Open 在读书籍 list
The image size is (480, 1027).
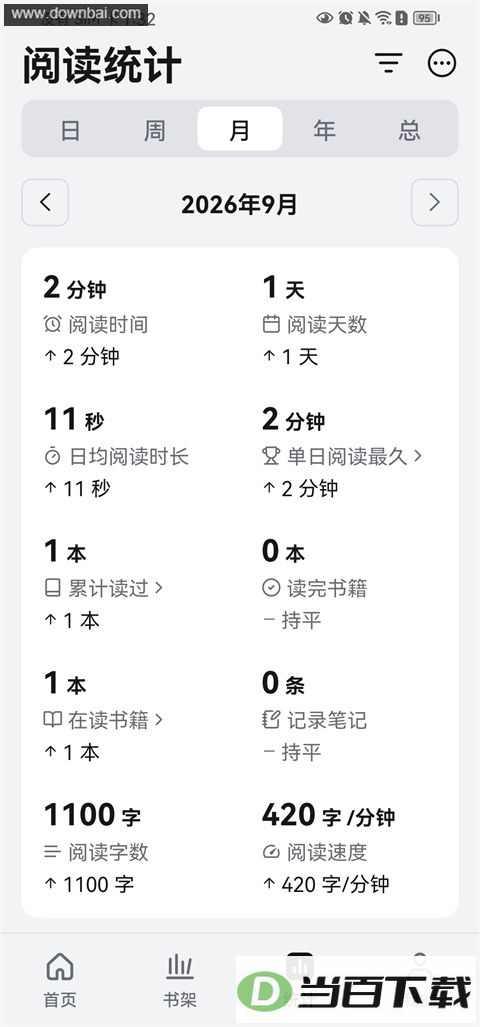click(103, 720)
